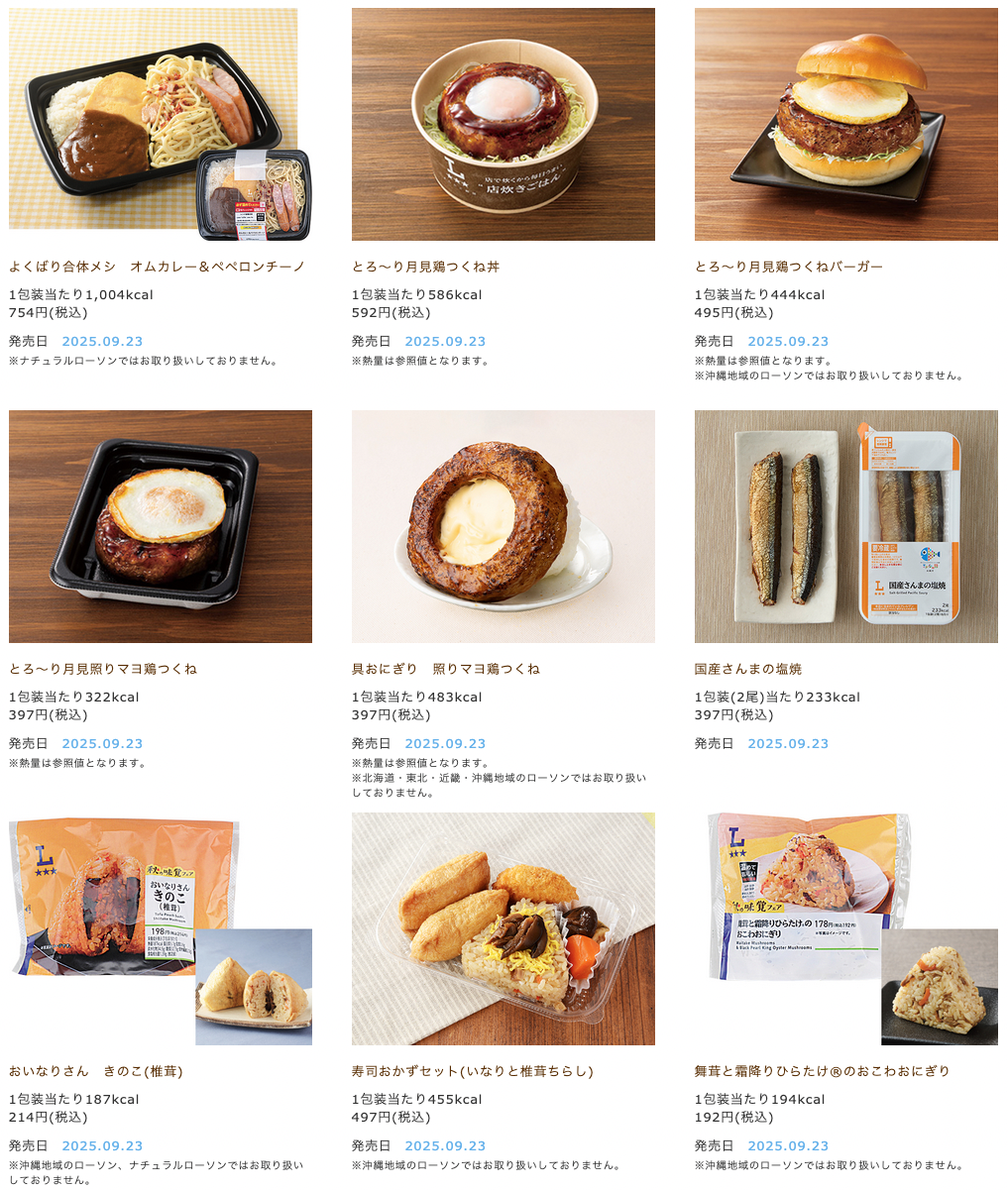Screen dimensions: 1008x1190
Task: Open とろ〜り月見鶏つくね丼 product
Action: (425, 267)
